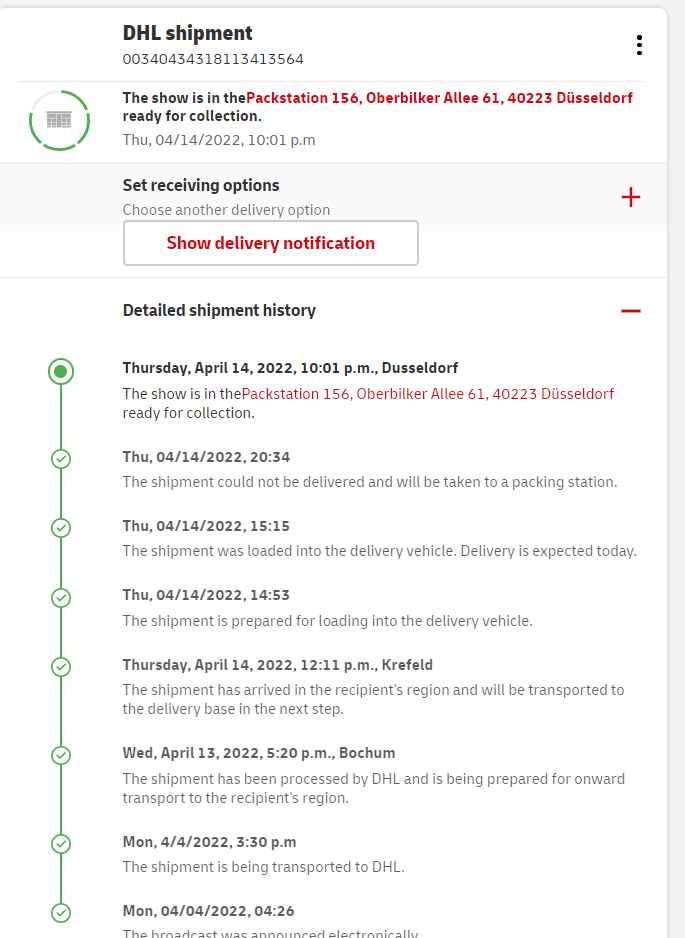Open Packstation 156 link in shipment history
The image size is (685, 938).
427,394
